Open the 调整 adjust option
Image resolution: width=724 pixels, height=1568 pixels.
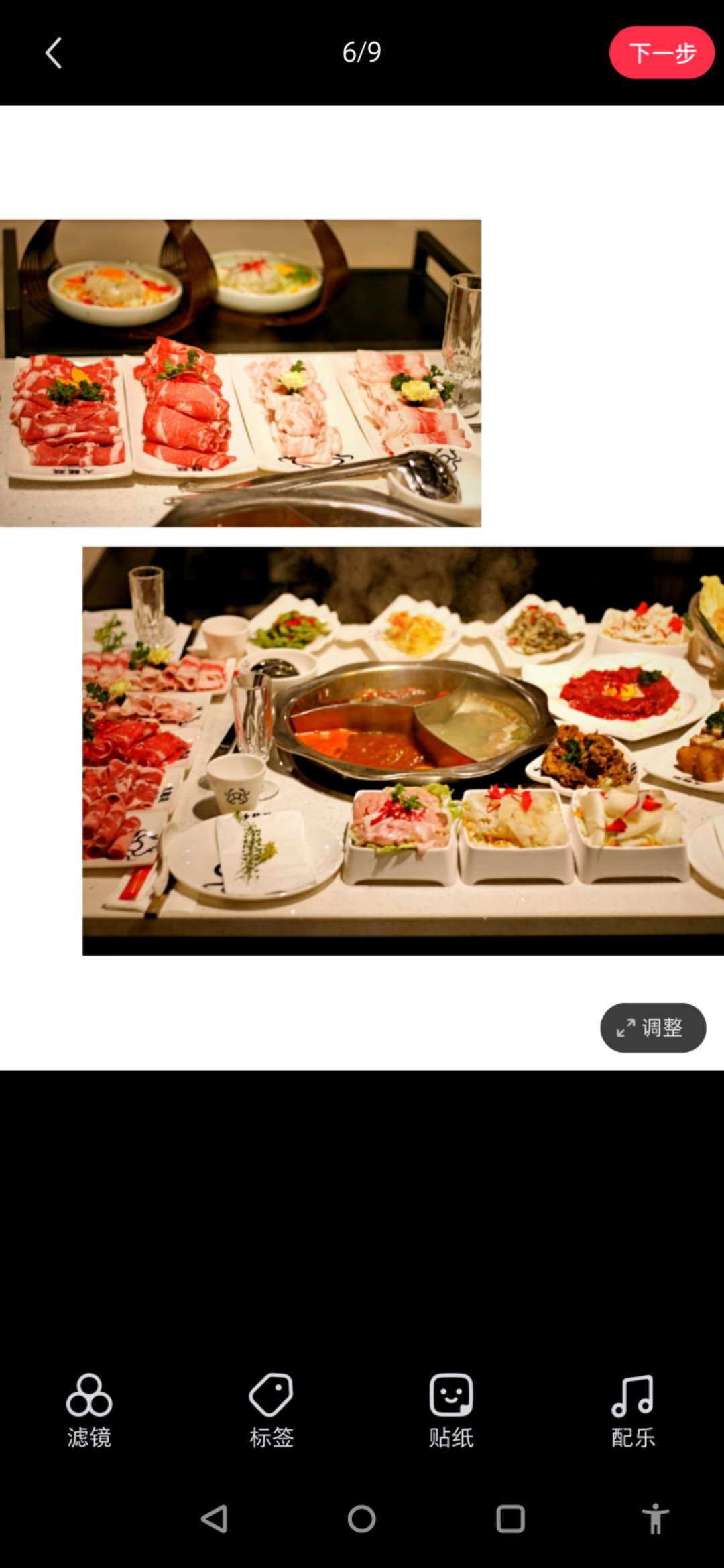pyautogui.click(x=652, y=1027)
